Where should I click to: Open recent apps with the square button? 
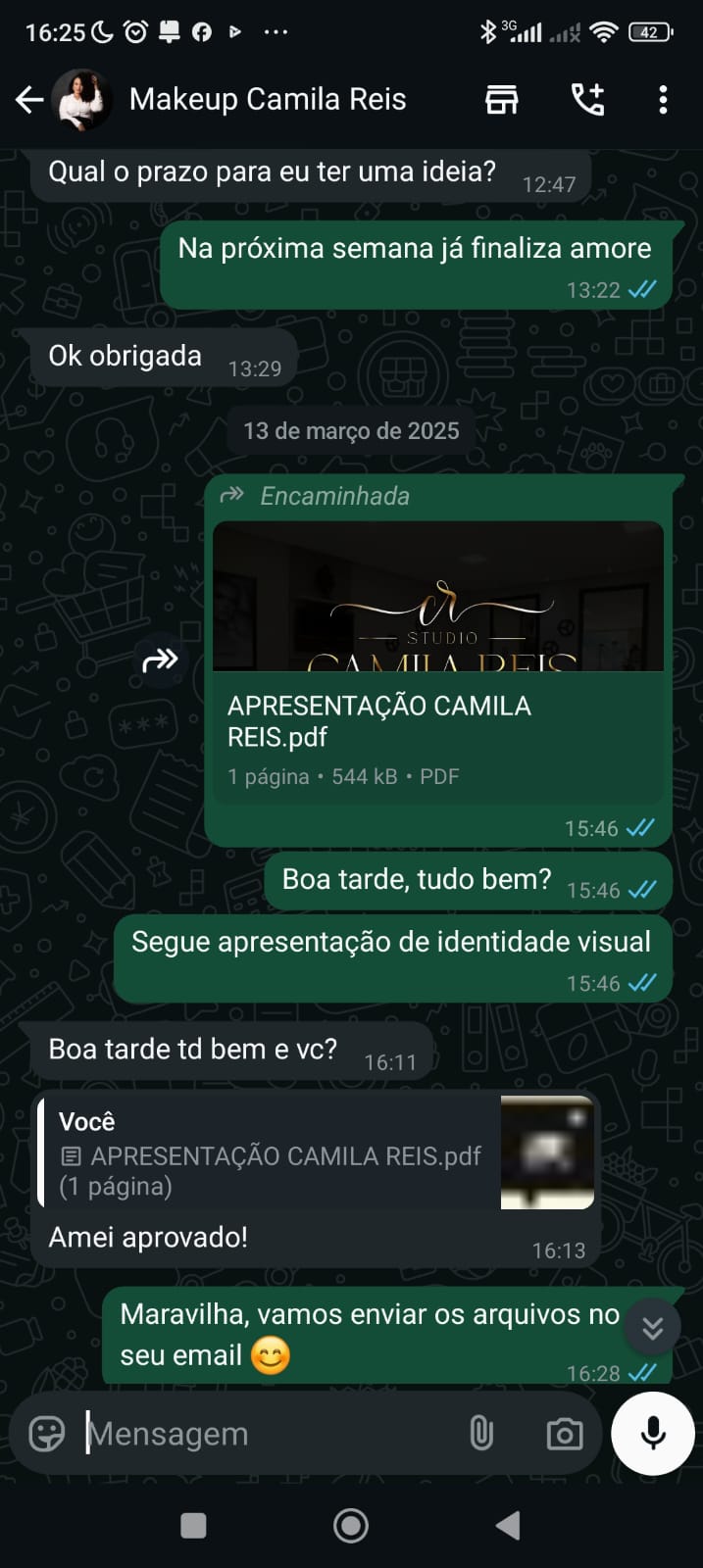click(194, 1525)
